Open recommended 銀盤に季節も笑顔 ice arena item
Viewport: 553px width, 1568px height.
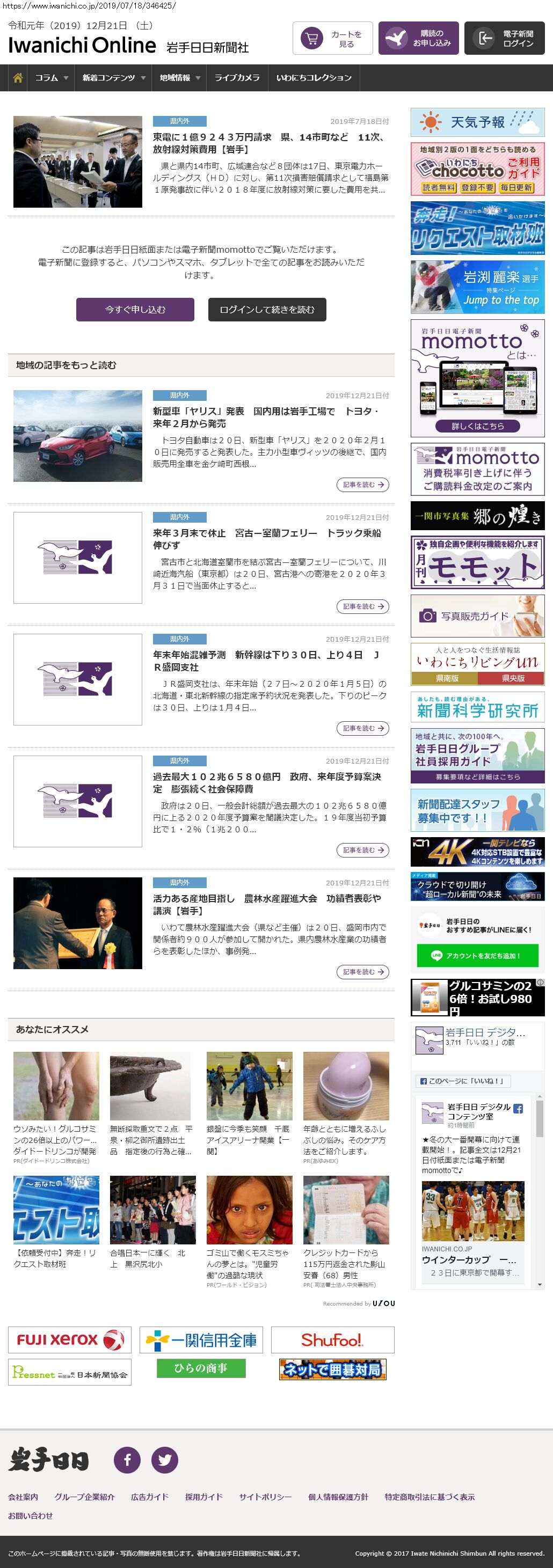tap(249, 1139)
